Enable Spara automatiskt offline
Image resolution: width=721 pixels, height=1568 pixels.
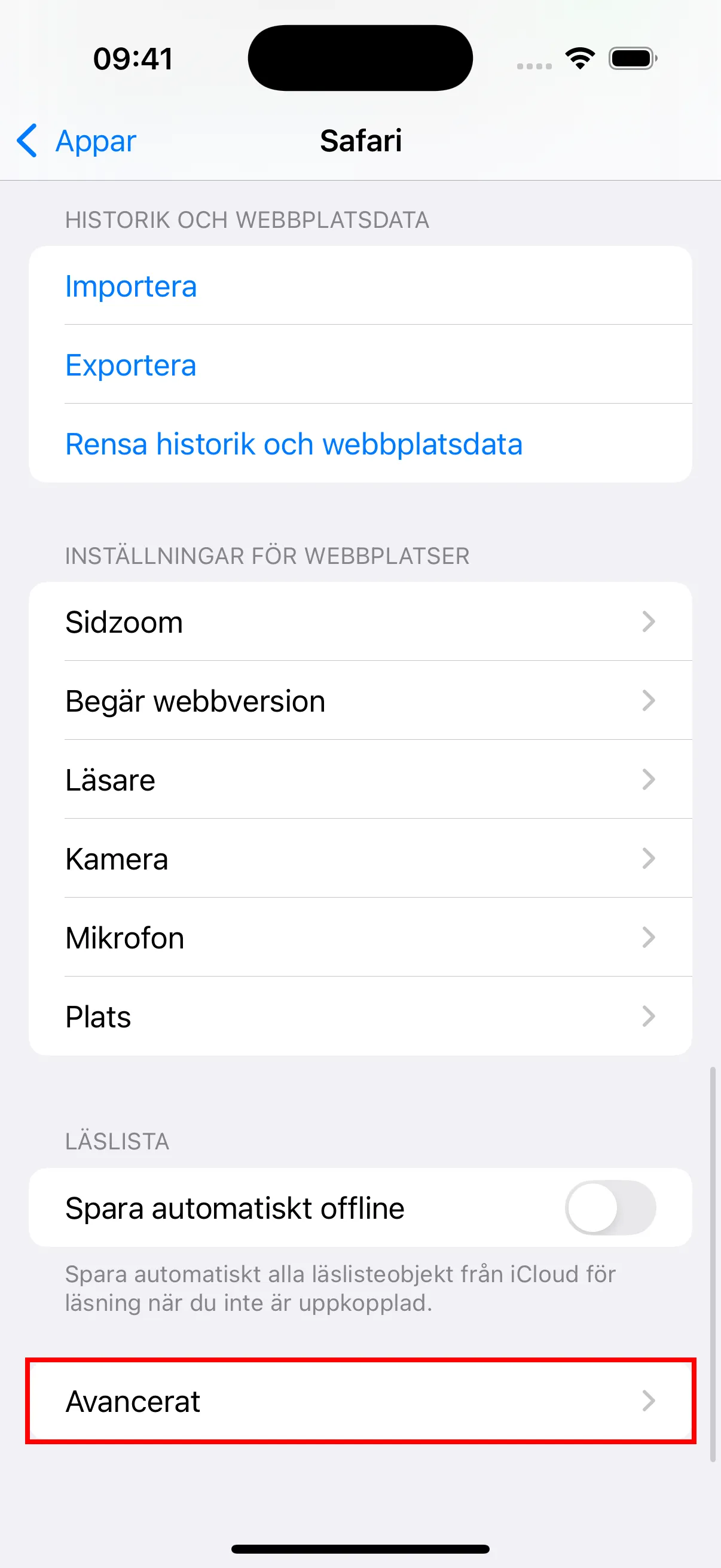click(x=610, y=1207)
